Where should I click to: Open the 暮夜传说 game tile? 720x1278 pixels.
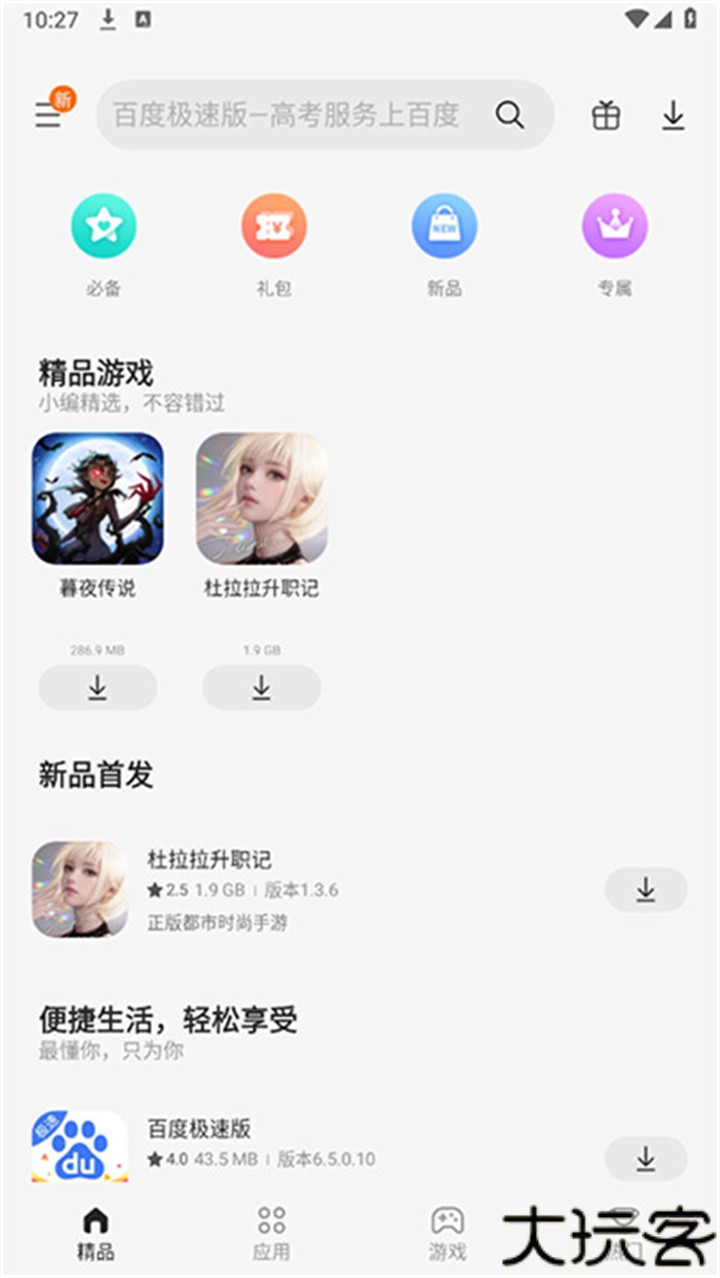(97, 498)
